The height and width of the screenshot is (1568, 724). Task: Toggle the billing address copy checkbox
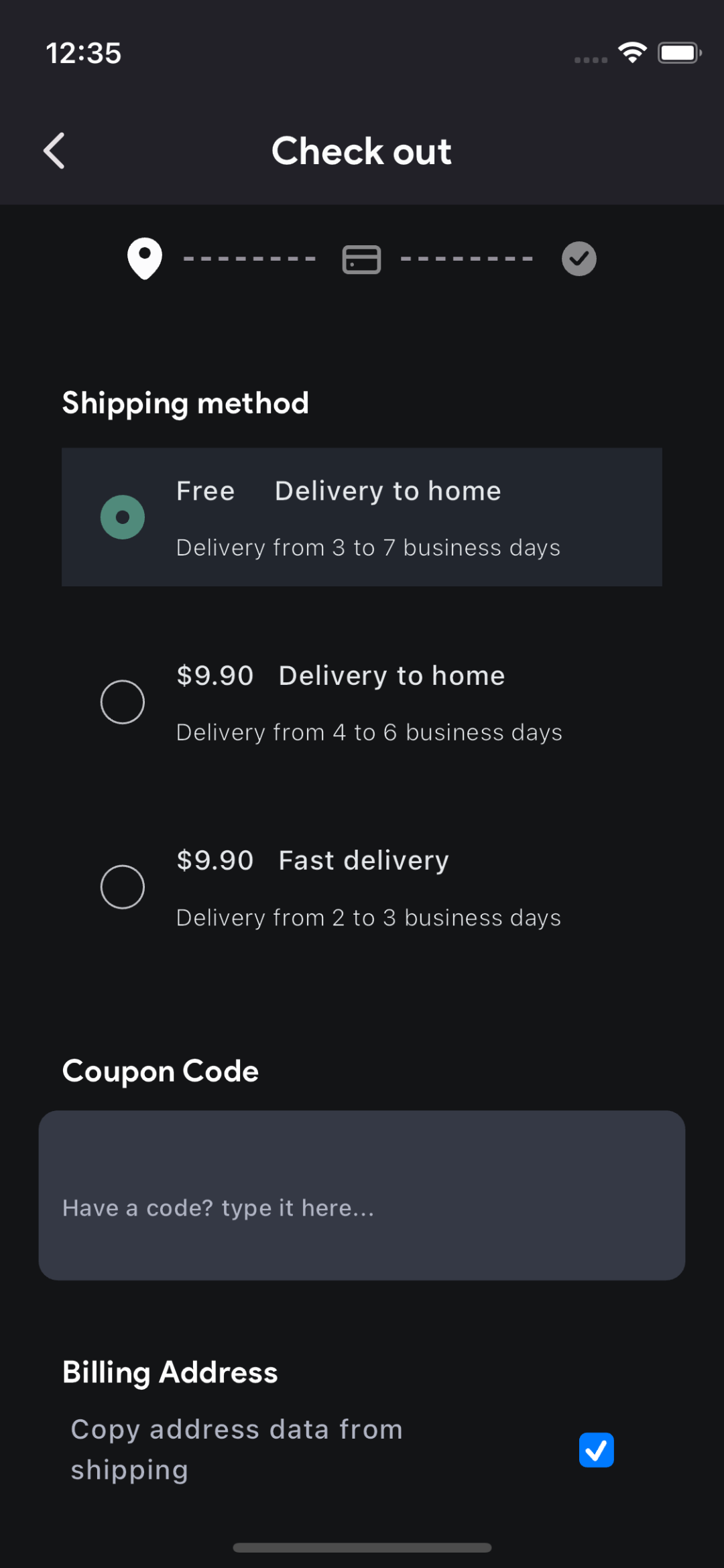pyautogui.click(x=595, y=1449)
